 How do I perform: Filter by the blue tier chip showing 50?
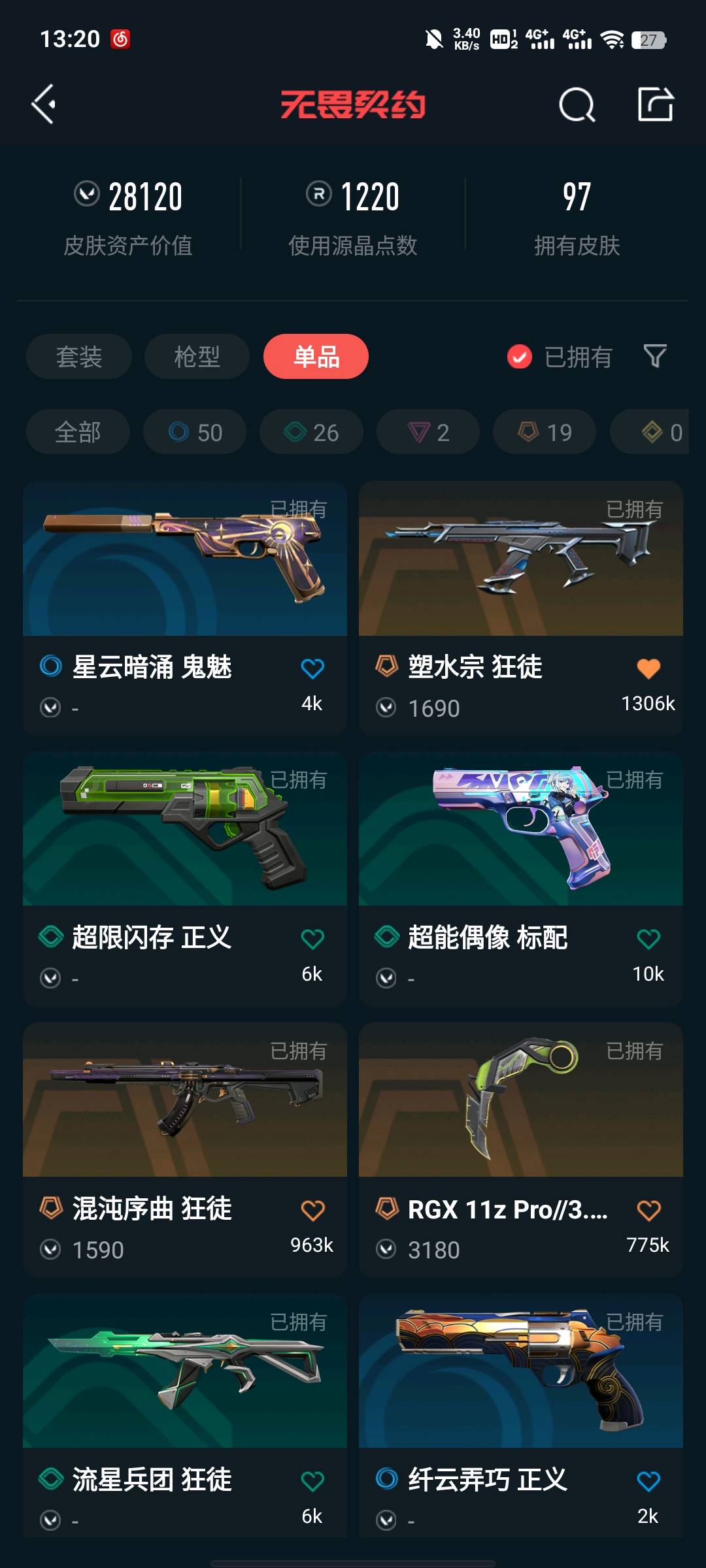195,432
